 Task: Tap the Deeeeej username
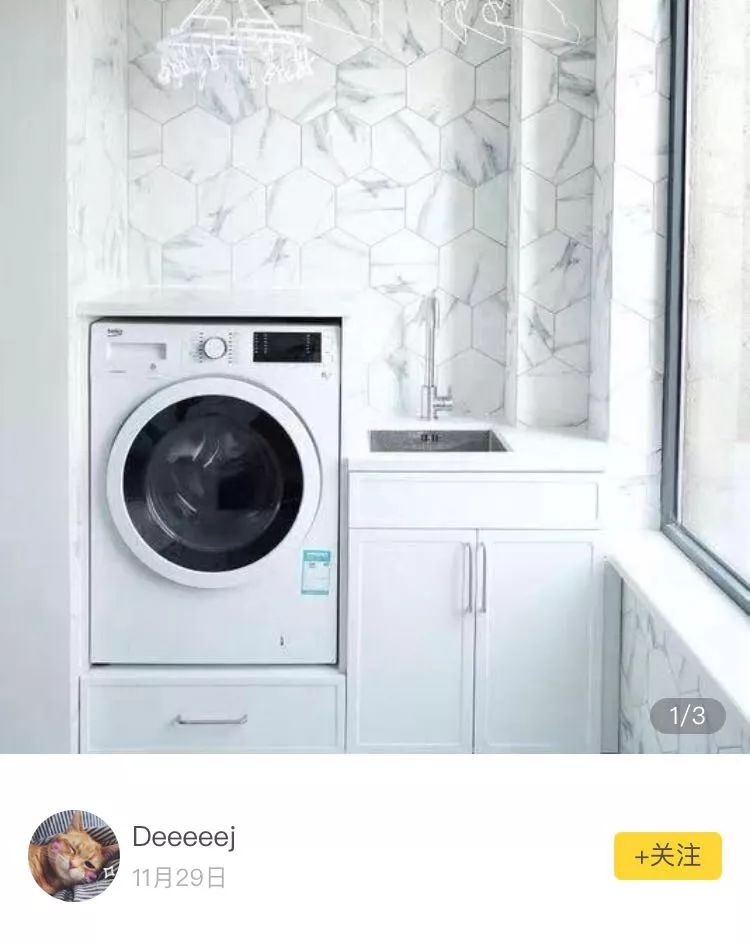(x=184, y=837)
